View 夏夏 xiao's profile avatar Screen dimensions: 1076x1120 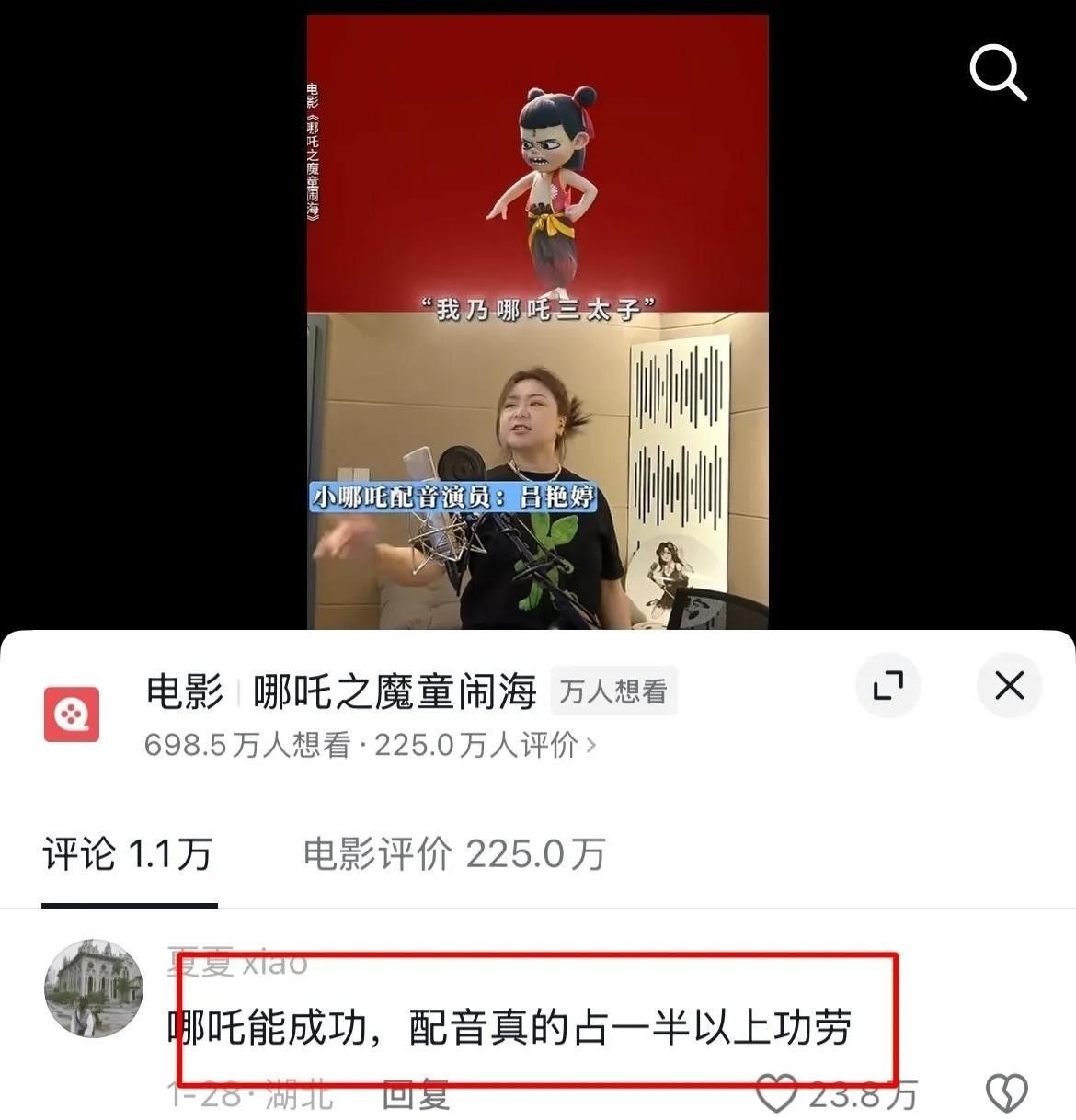(x=94, y=989)
